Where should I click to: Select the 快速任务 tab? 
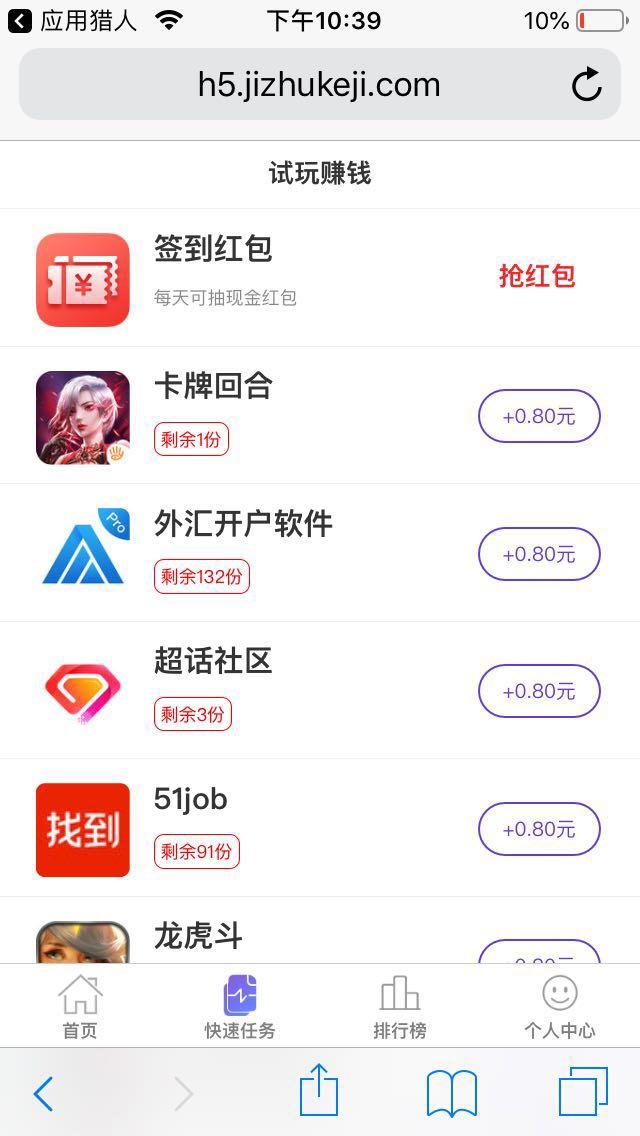tap(240, 1008)
